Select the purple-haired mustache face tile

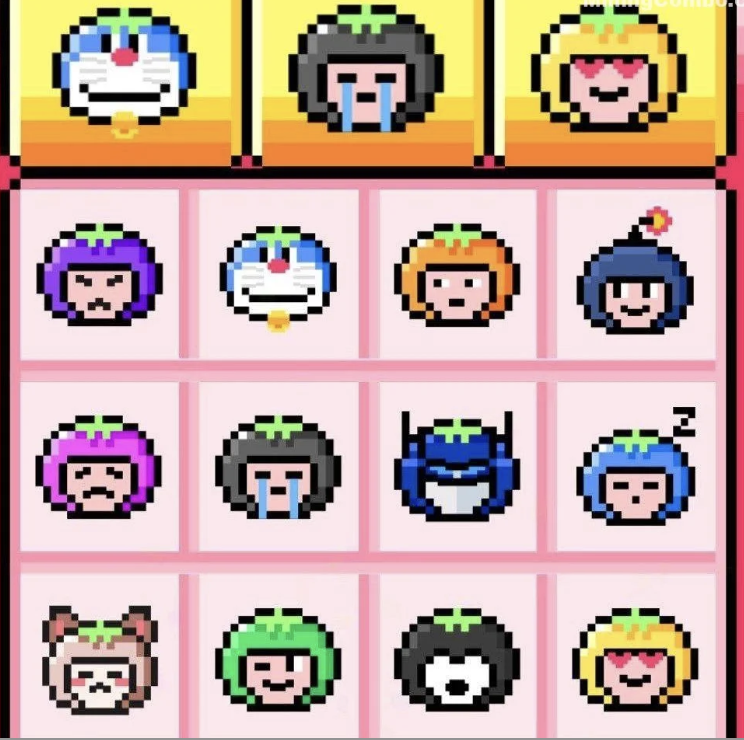point(99,275)
